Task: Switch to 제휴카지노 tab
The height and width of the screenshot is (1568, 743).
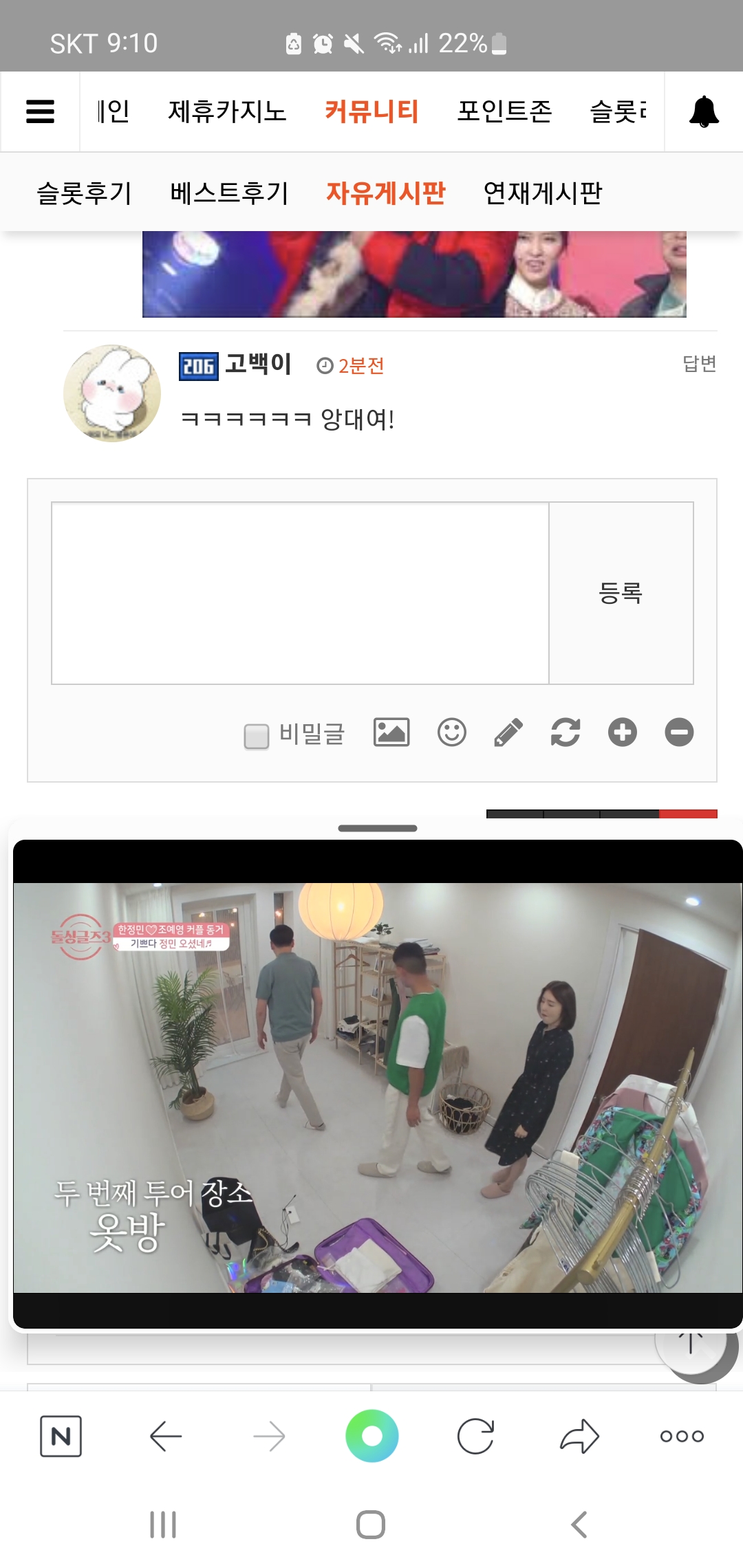Action: (227, 111)
